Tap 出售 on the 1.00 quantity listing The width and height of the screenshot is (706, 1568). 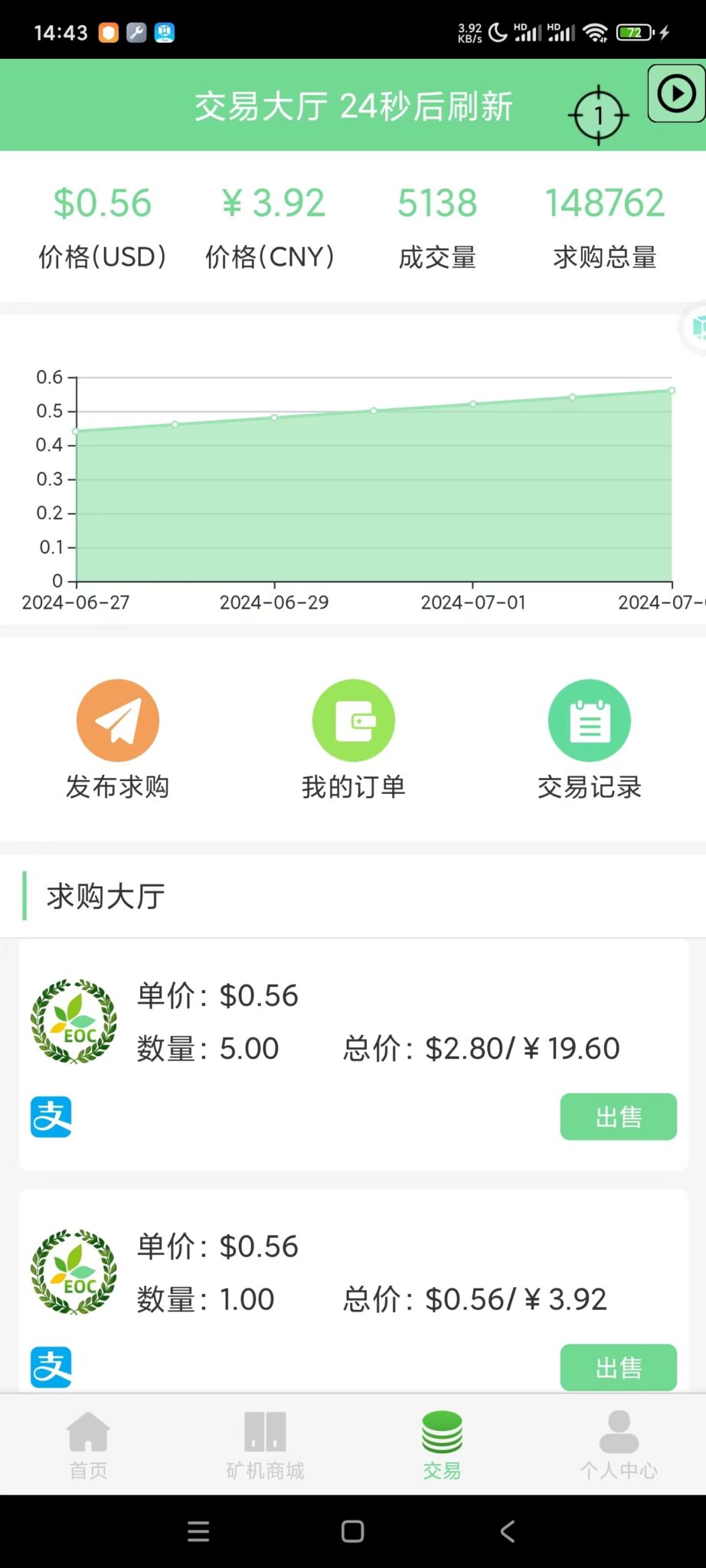[618, 1367]
